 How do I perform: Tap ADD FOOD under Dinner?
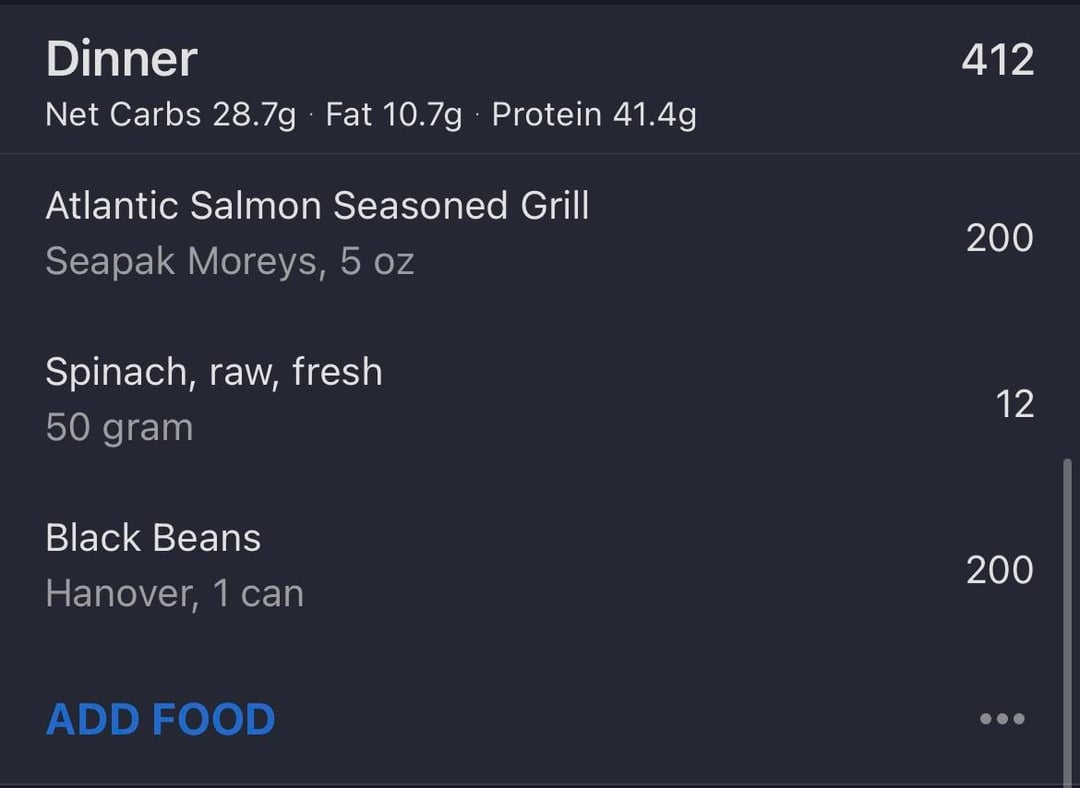click(x=160, y=719)
